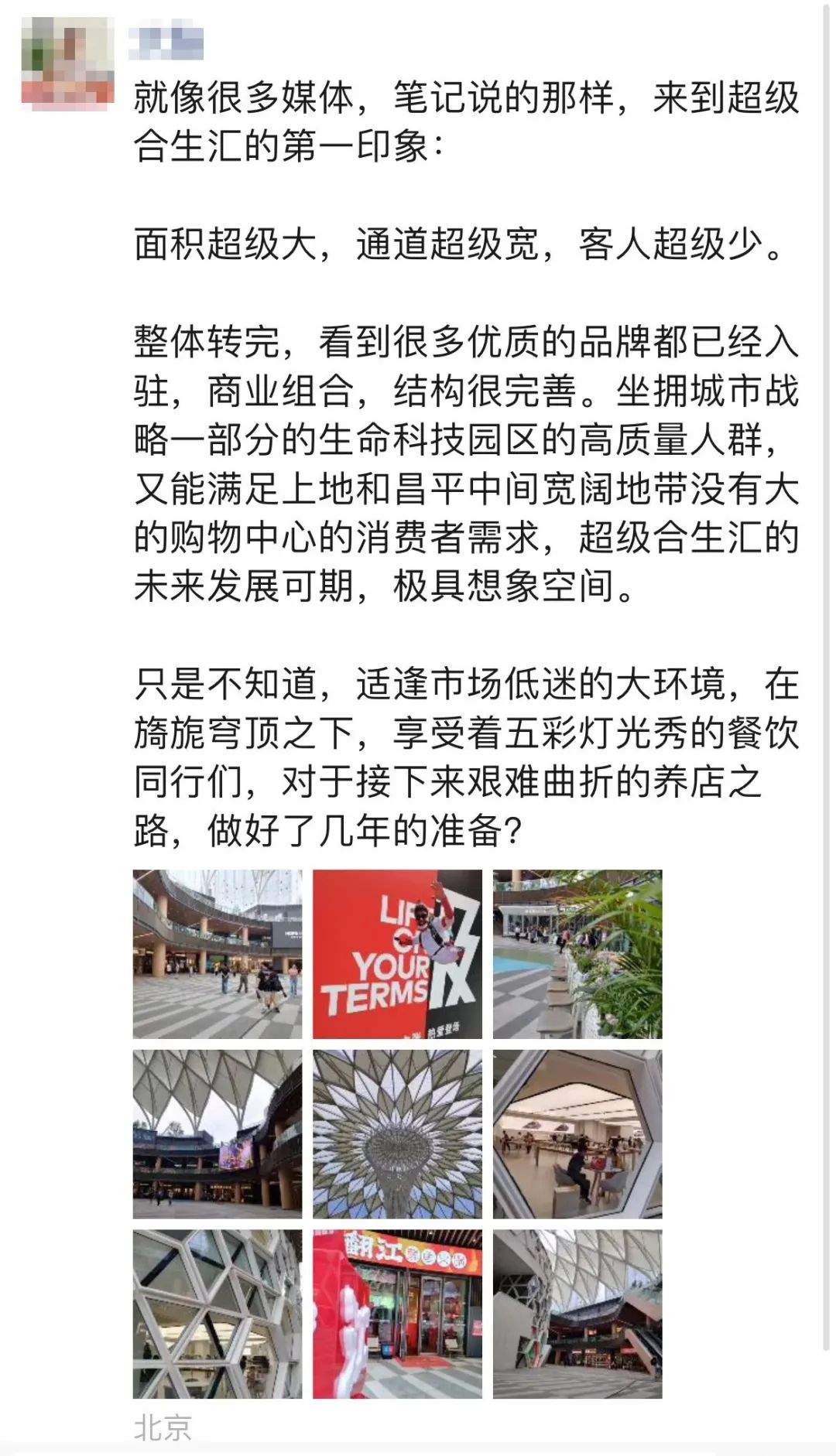The height and width of the screenshot is (1456, 836).
Task: Tap the poster's blurred username
Action: point(166,43)
